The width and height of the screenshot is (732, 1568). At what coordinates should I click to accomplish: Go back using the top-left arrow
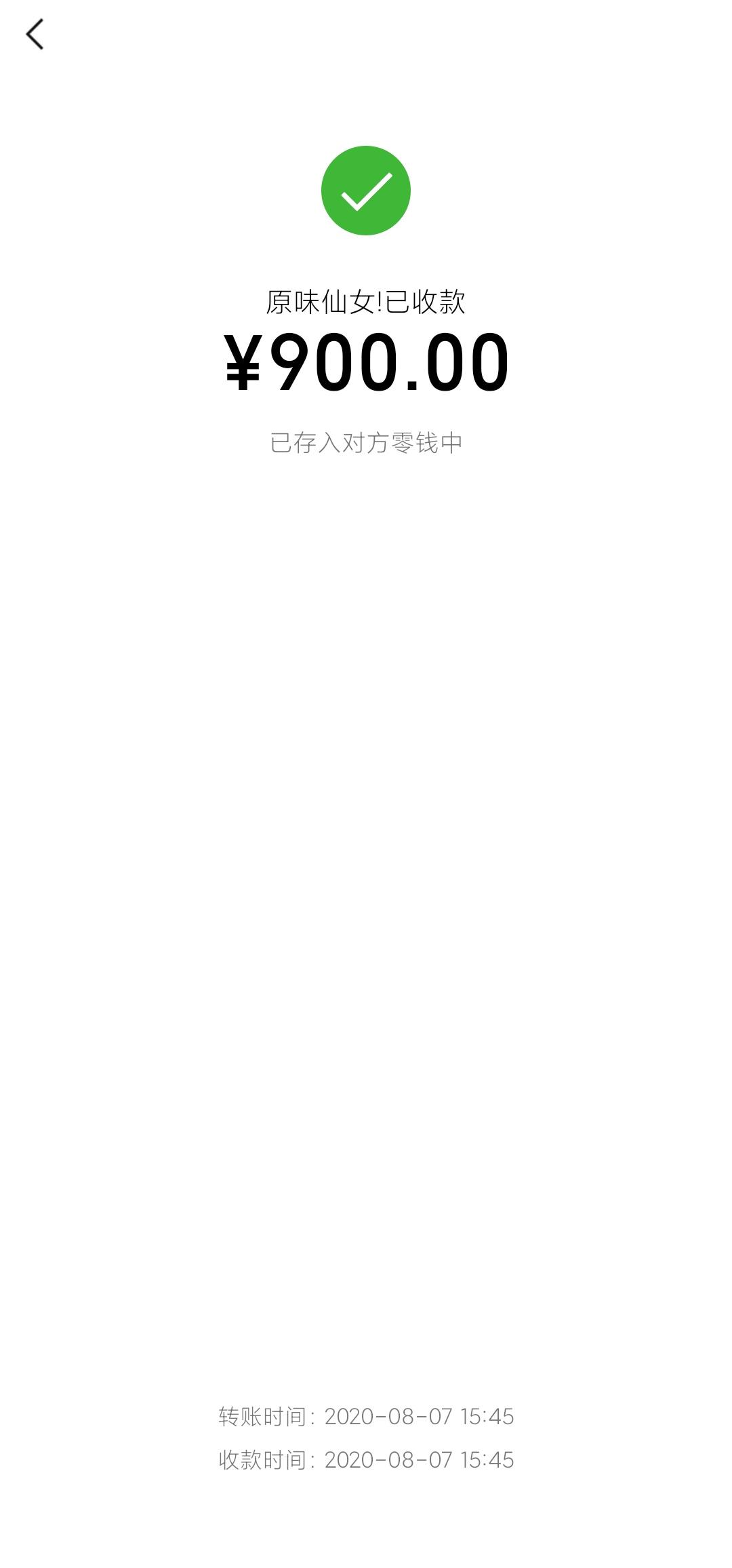[x=35, y=34]
